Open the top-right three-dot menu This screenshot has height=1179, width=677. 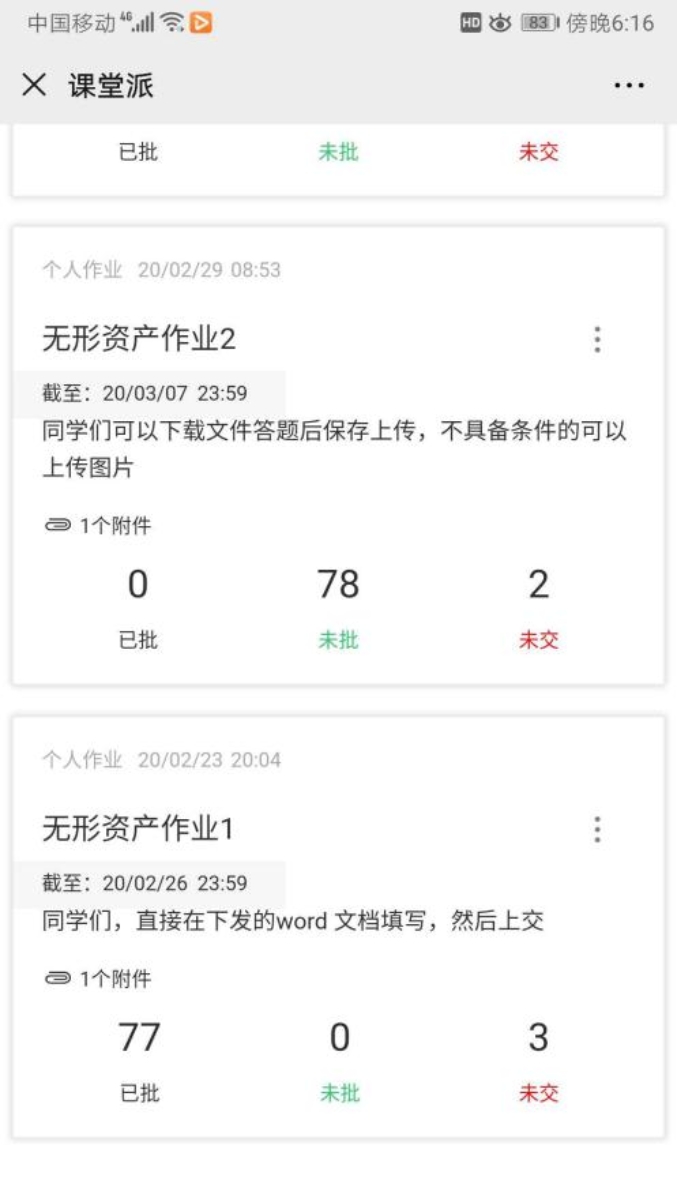click(629, 86)
